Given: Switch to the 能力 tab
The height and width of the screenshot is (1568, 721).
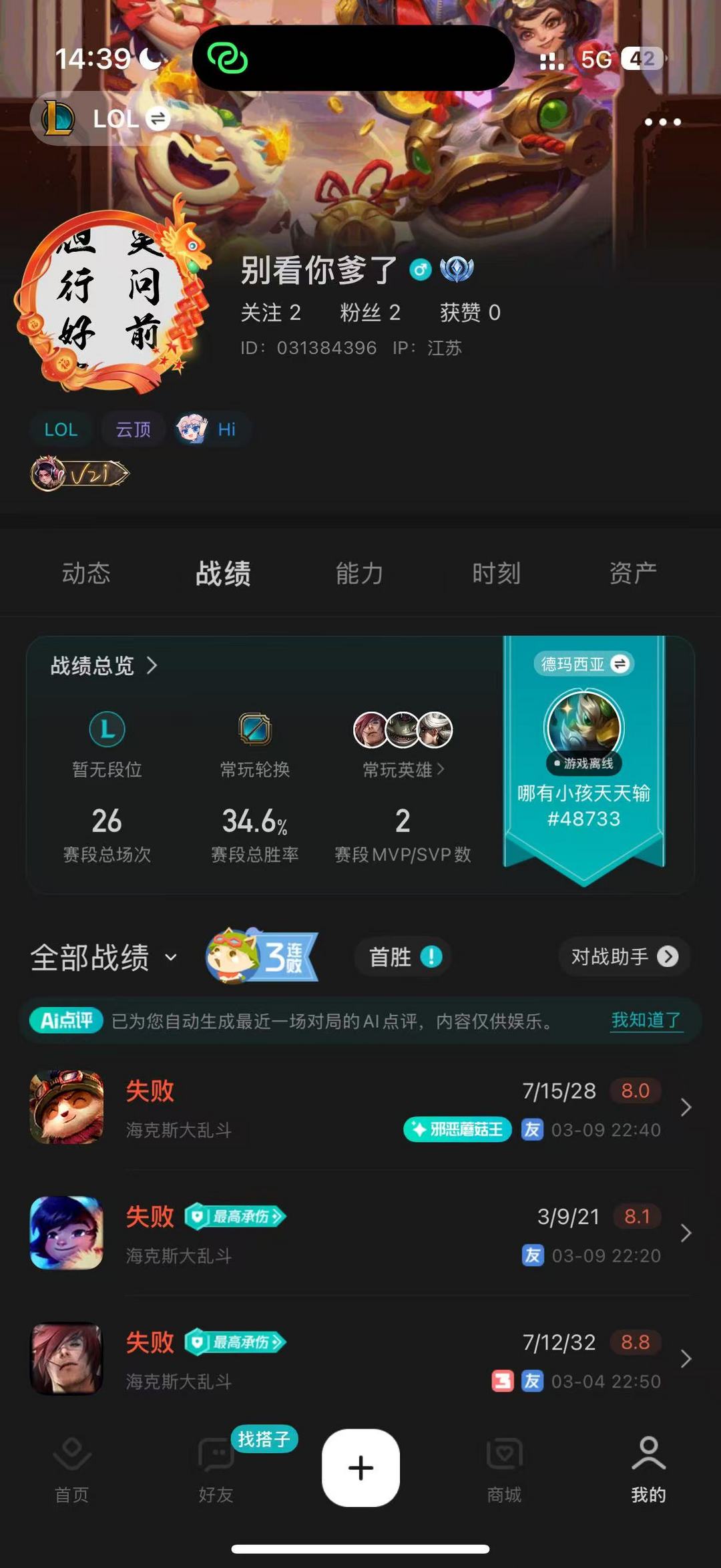Looking at the screenshot, I should coord(359,573).
